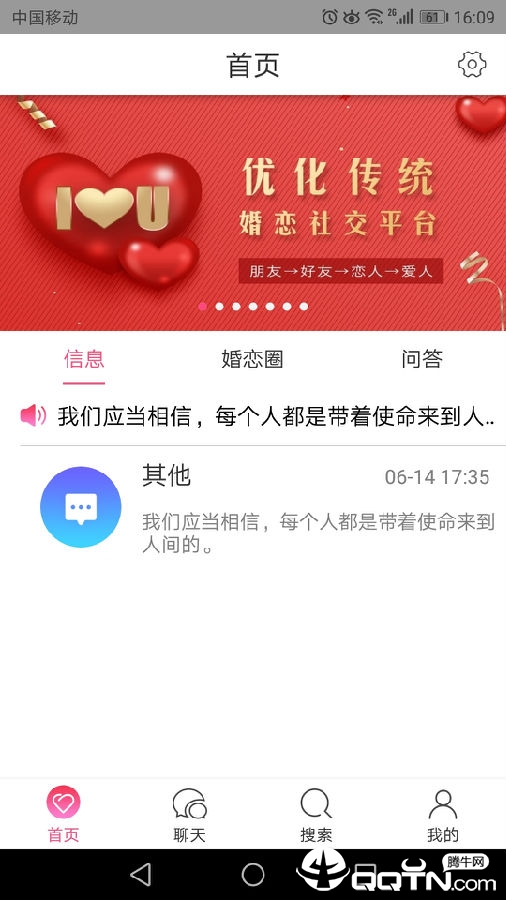
Task: Select the 信息 tab
Action: tap(84, 360)
